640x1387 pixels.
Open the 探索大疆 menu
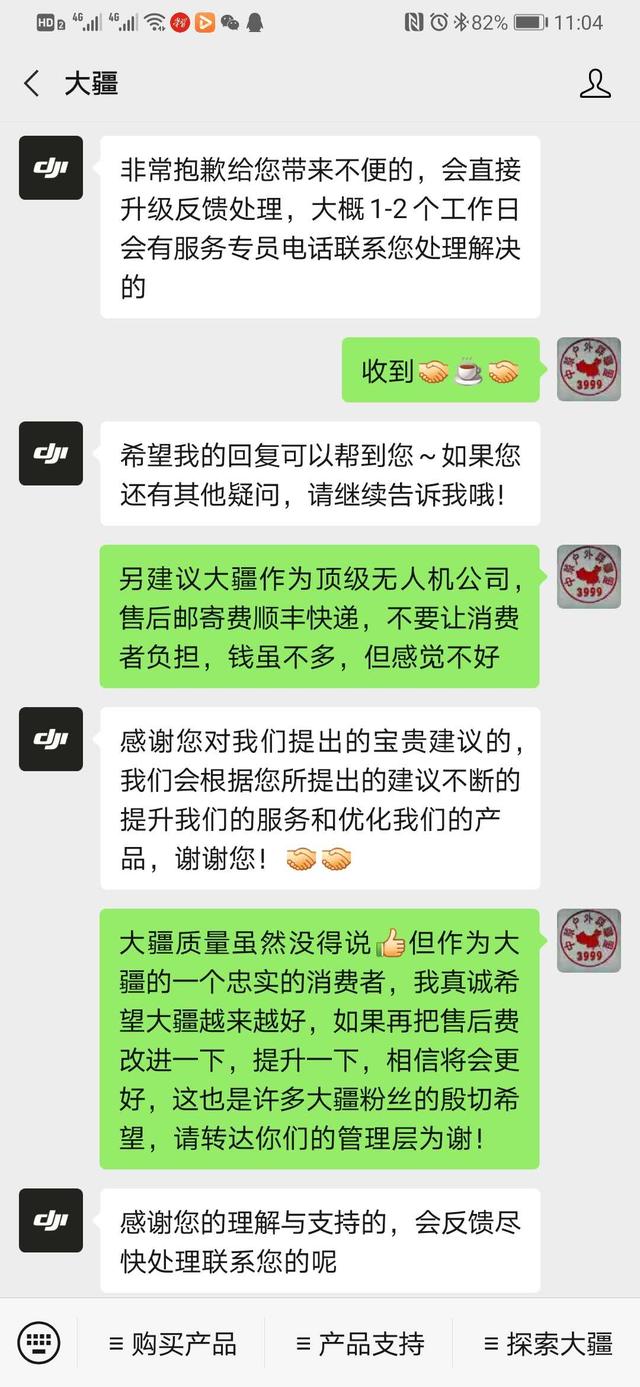(x=547, y=1343)
